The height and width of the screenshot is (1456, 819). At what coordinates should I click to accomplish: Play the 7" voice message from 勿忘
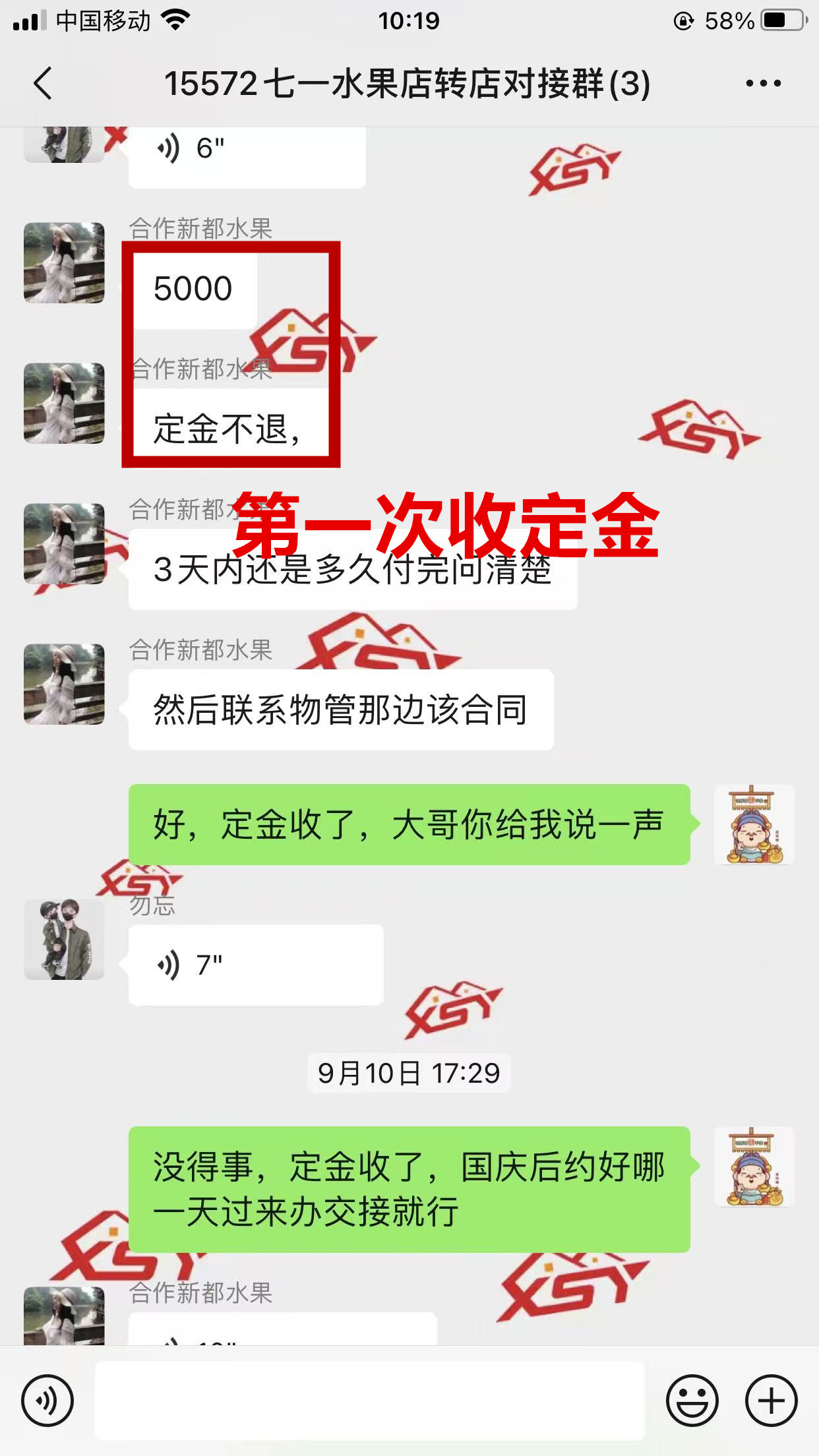255,965
